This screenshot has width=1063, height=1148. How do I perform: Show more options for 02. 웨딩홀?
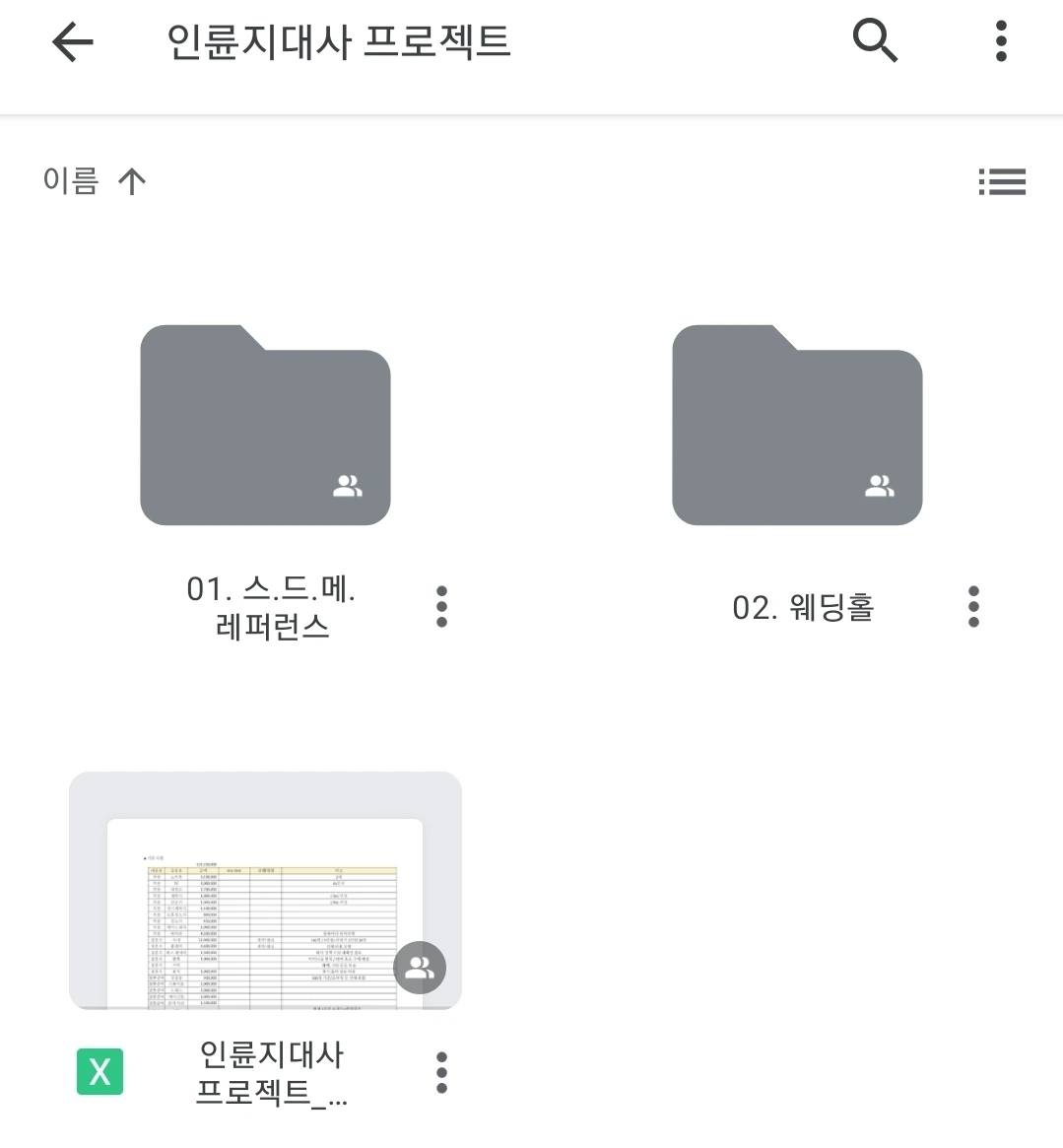tap(973, 607)
